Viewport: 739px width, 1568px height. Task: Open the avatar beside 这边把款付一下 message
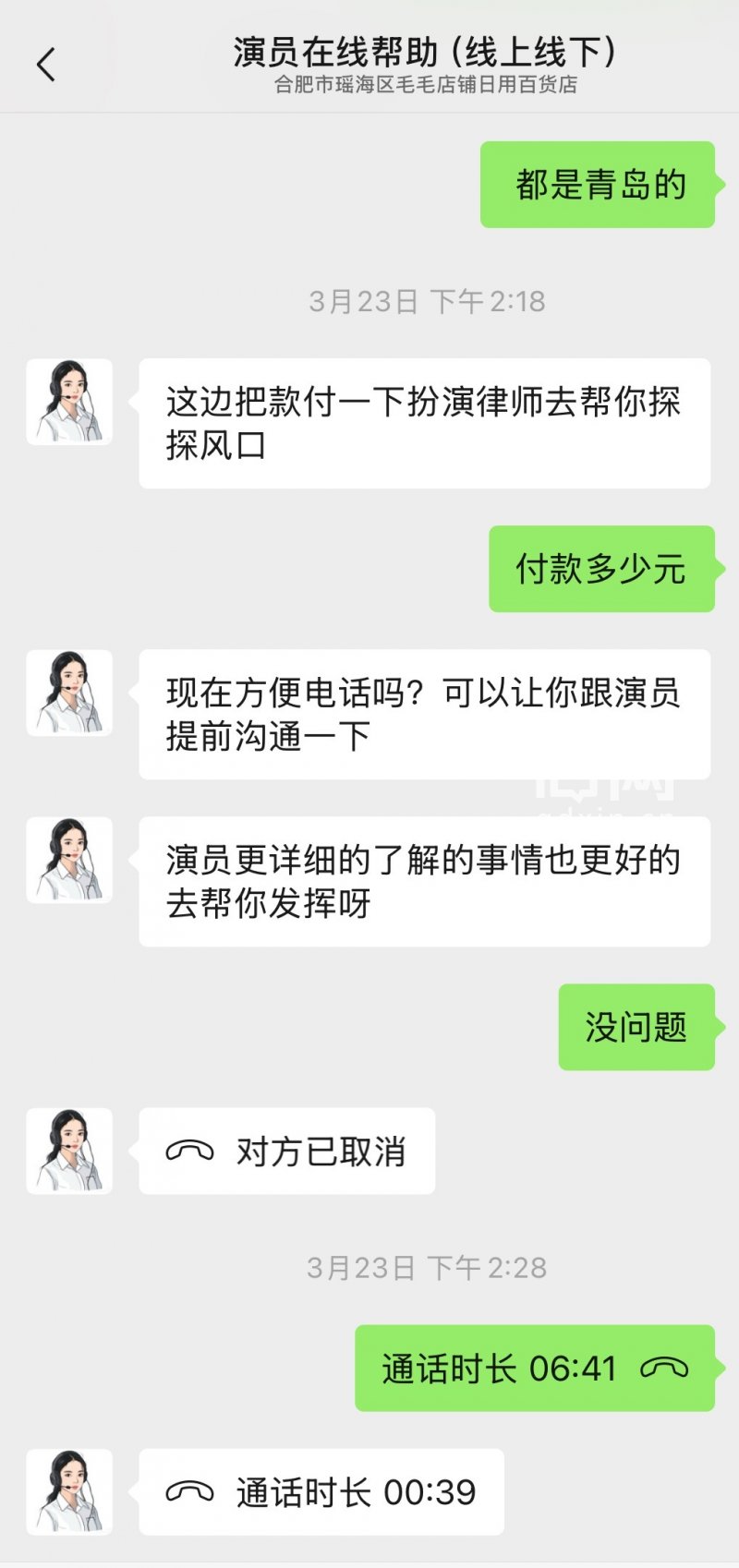click(69, 402)
